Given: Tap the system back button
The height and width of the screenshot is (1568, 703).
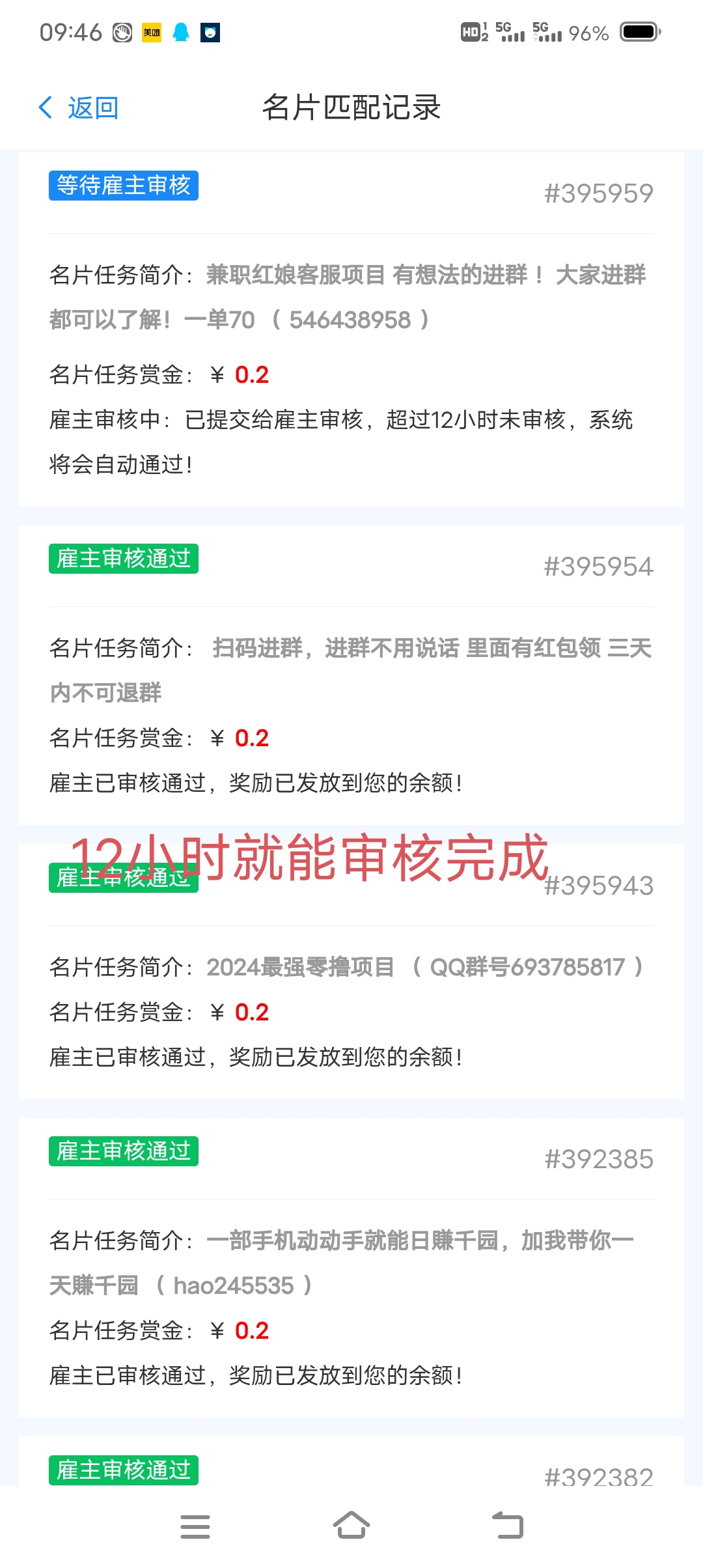Looking at the screenshot, I should point(508,1526).
